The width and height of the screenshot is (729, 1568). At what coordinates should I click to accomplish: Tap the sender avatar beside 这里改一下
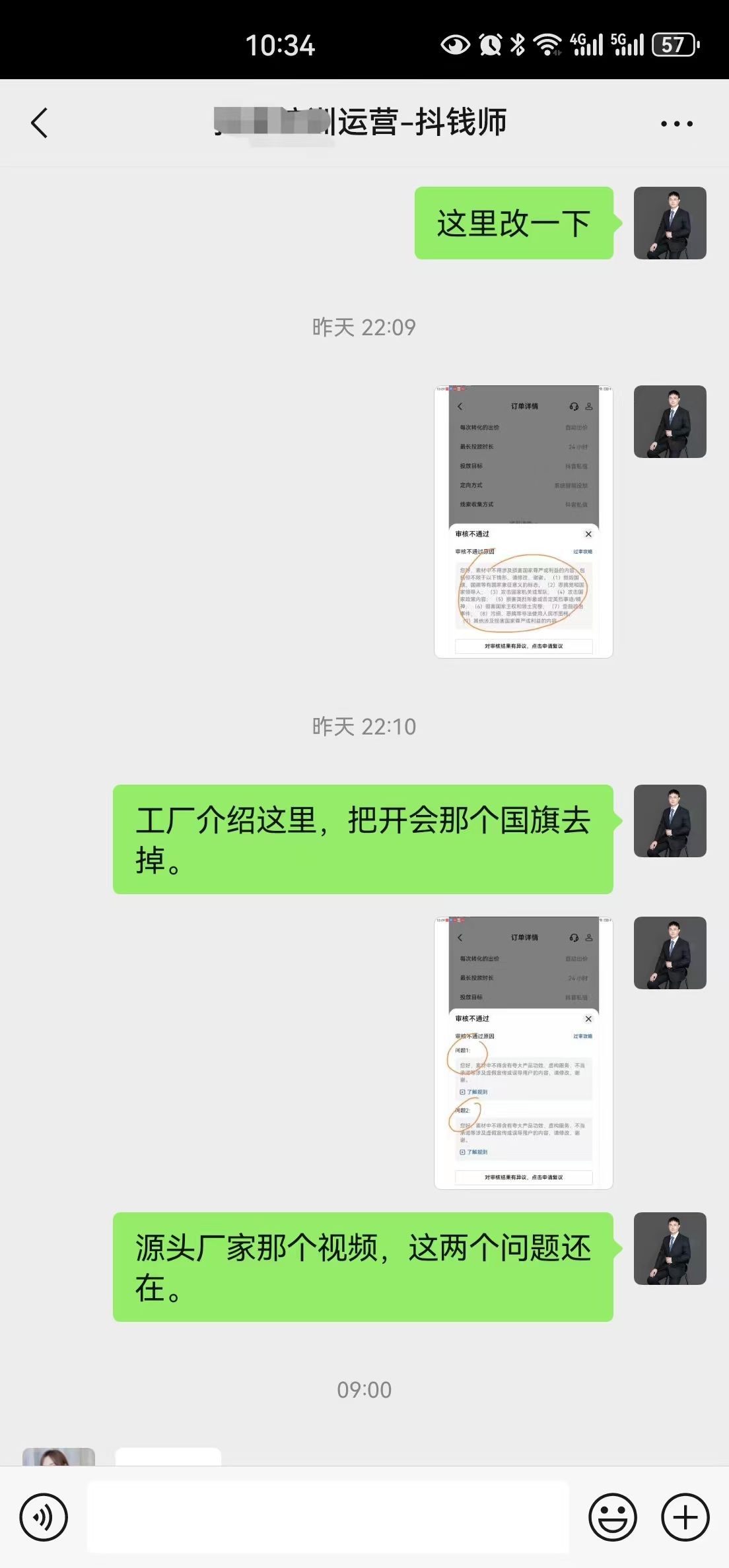pyautogui.click(x=670, y=223)
